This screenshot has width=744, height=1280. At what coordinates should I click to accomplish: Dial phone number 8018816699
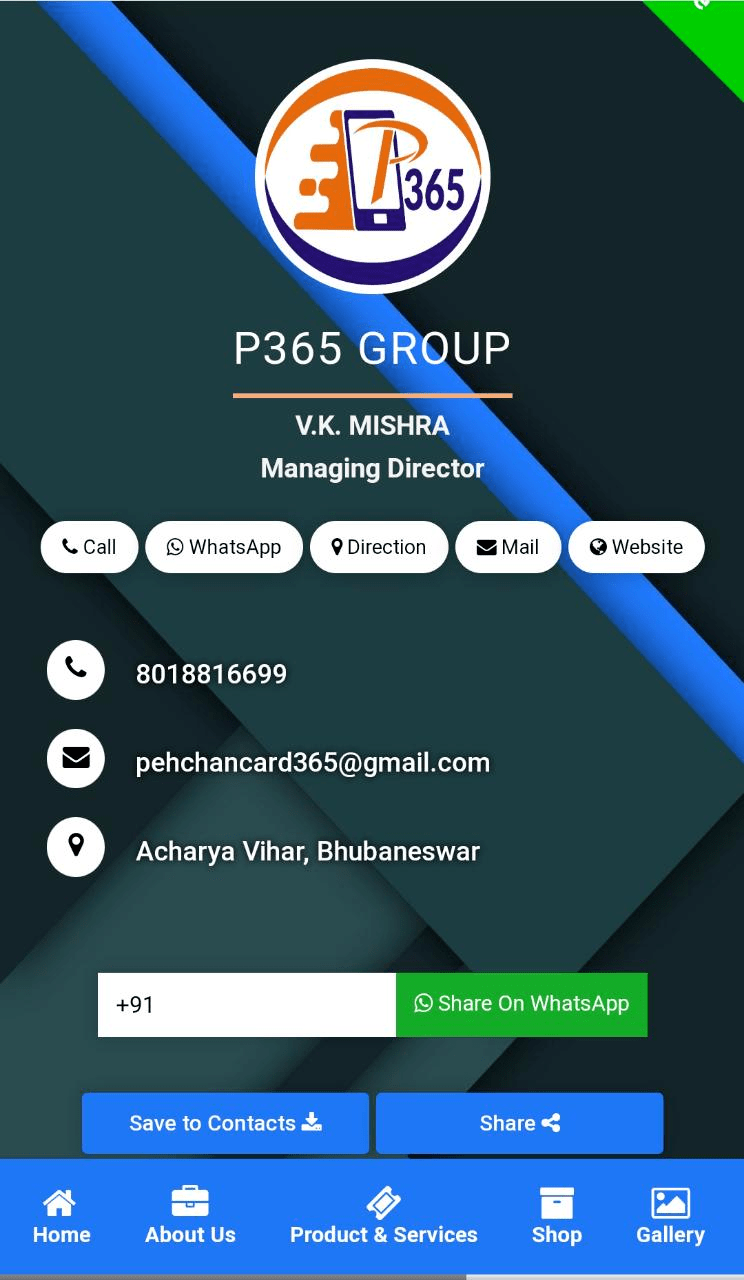pos(211,675)
